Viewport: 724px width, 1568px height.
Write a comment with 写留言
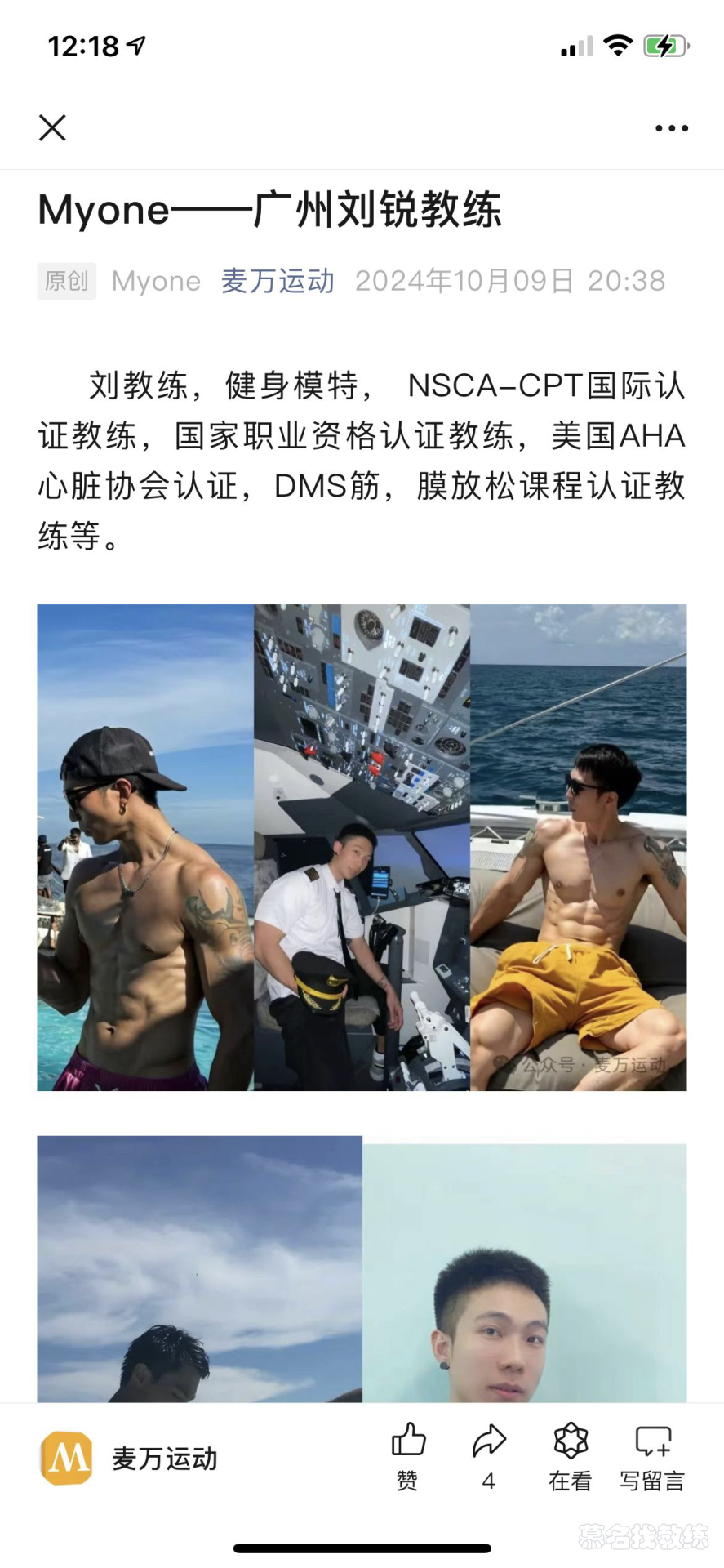coord(652,1455)
